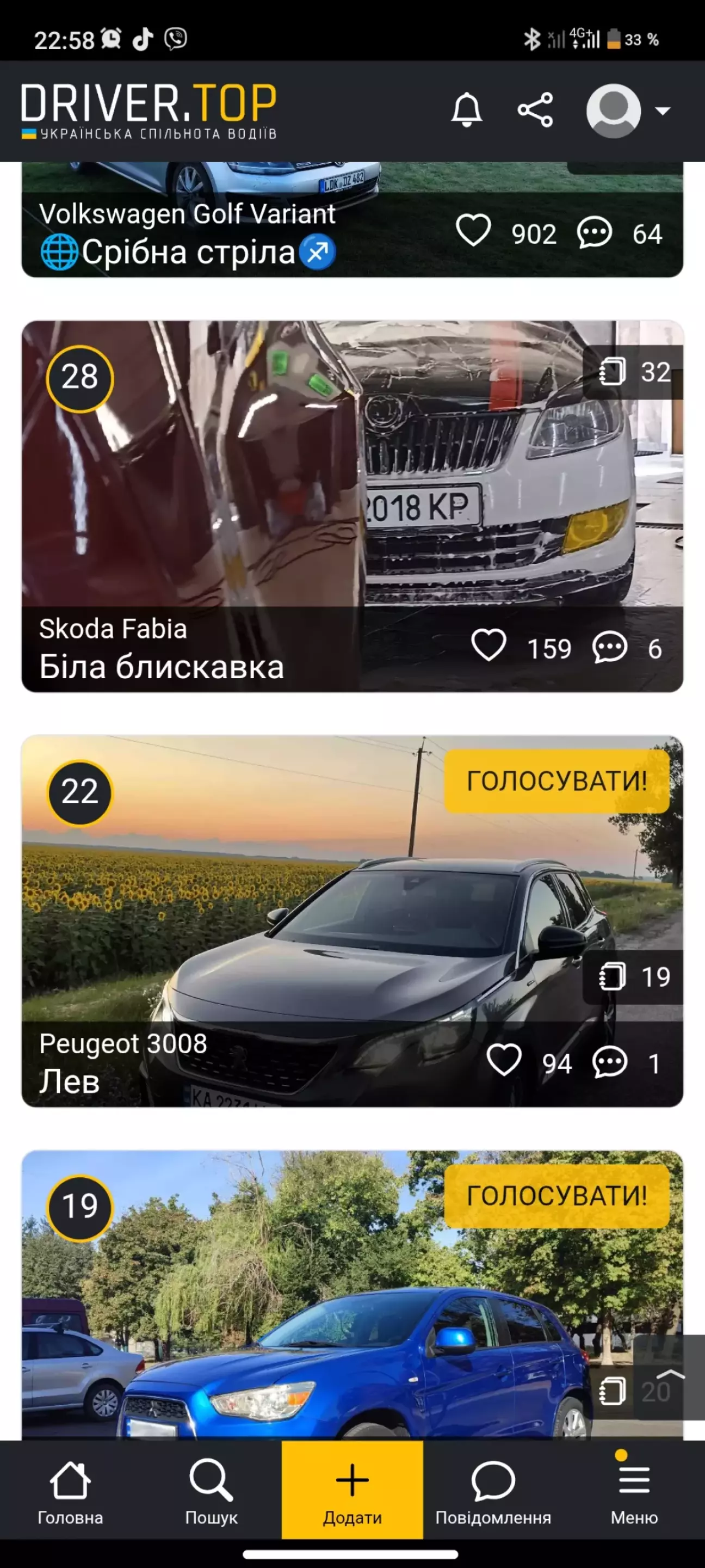The height and width of the screenshot is (1568, 705).
Task: Vote for the blue Mitsubishi with Голосувати
Action: pos(556,1196)
